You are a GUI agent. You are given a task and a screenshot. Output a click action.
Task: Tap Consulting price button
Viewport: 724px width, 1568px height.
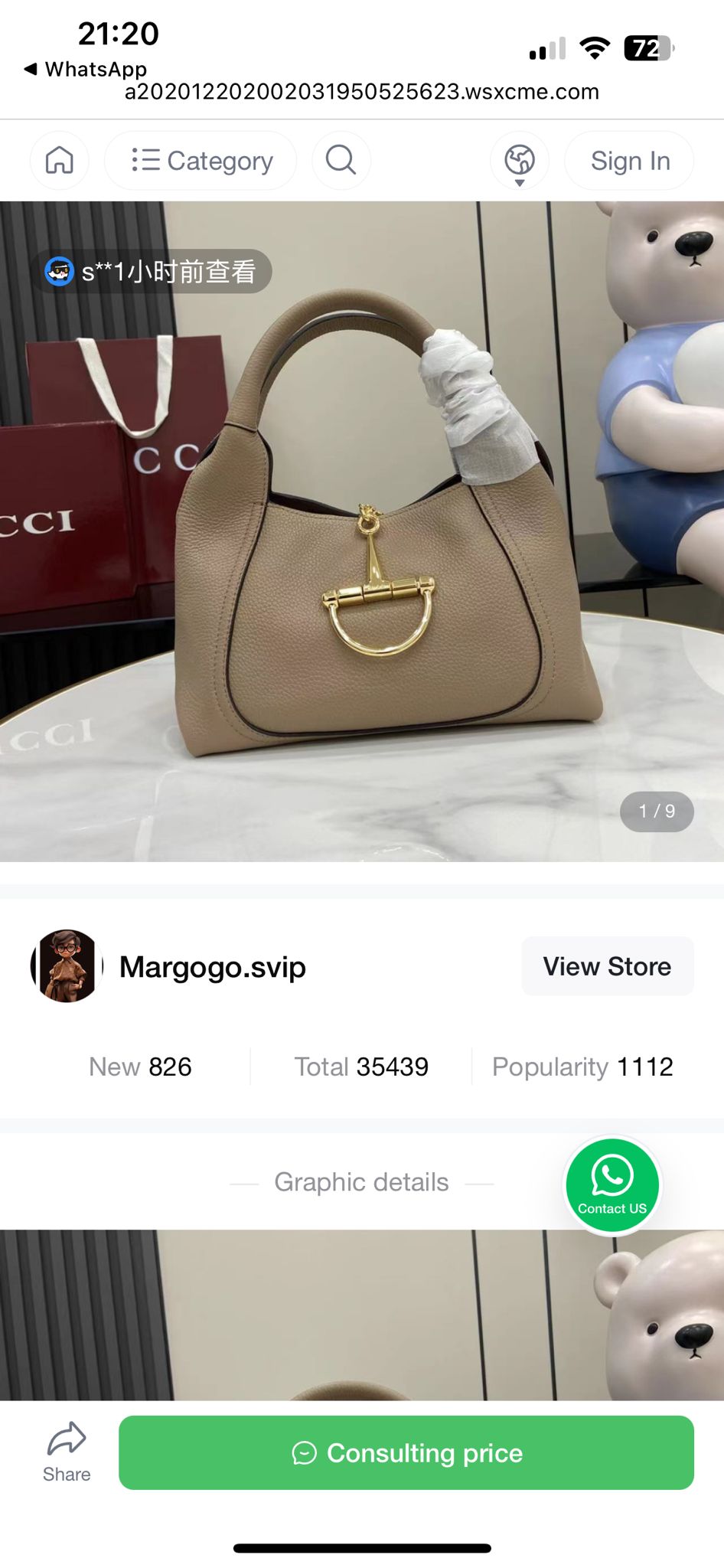point(406,1452)
